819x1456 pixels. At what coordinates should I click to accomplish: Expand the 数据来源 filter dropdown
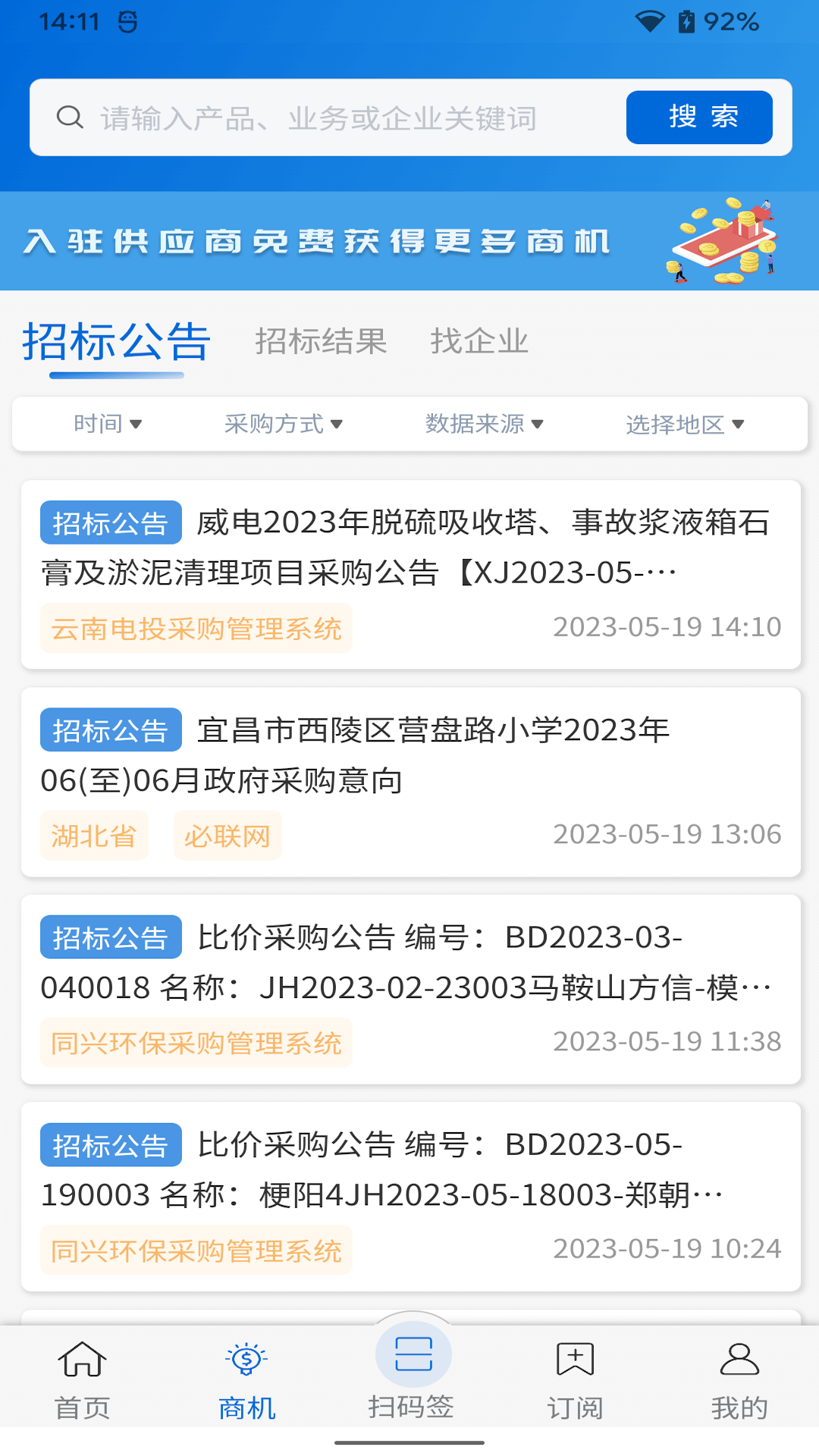(x=484, y=424)
